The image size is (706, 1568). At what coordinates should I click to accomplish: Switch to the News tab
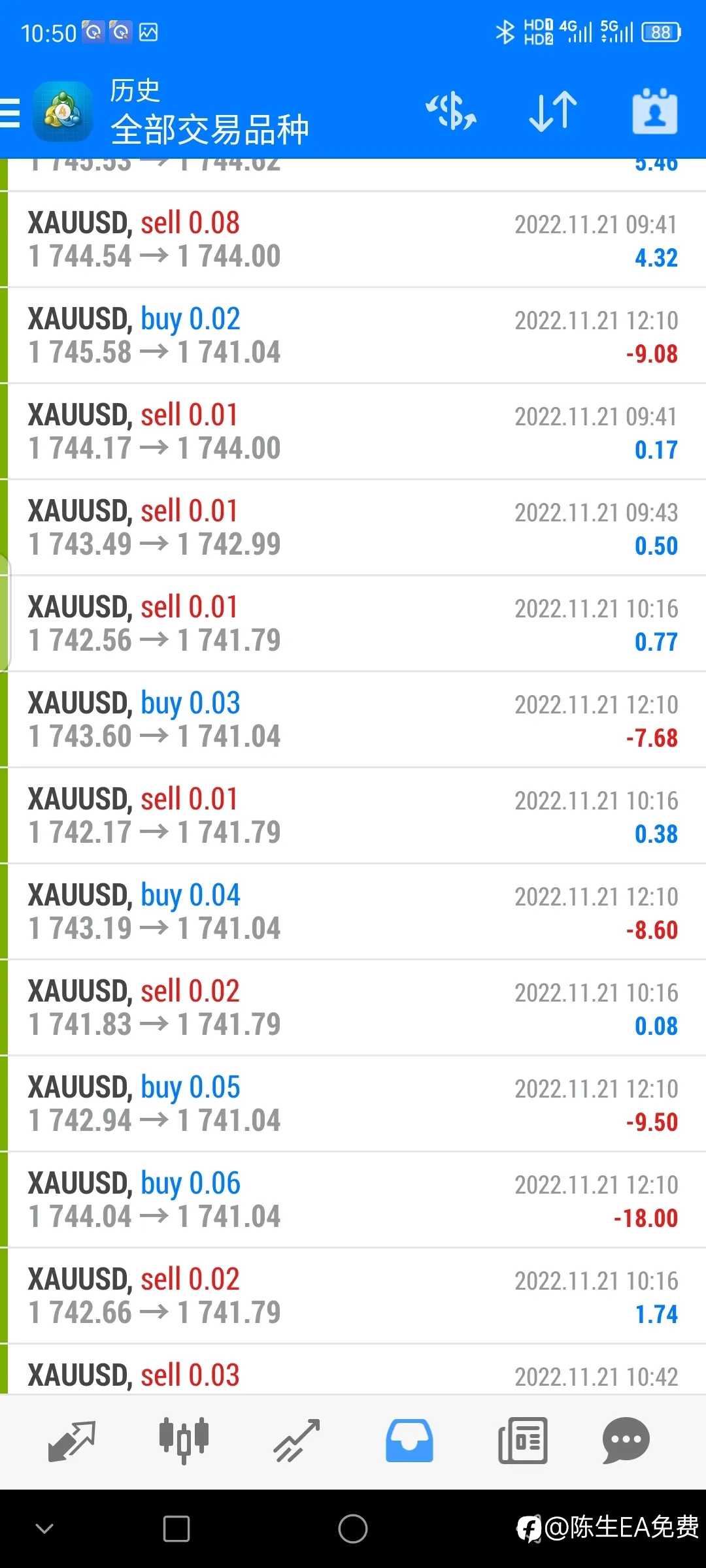522,1441
